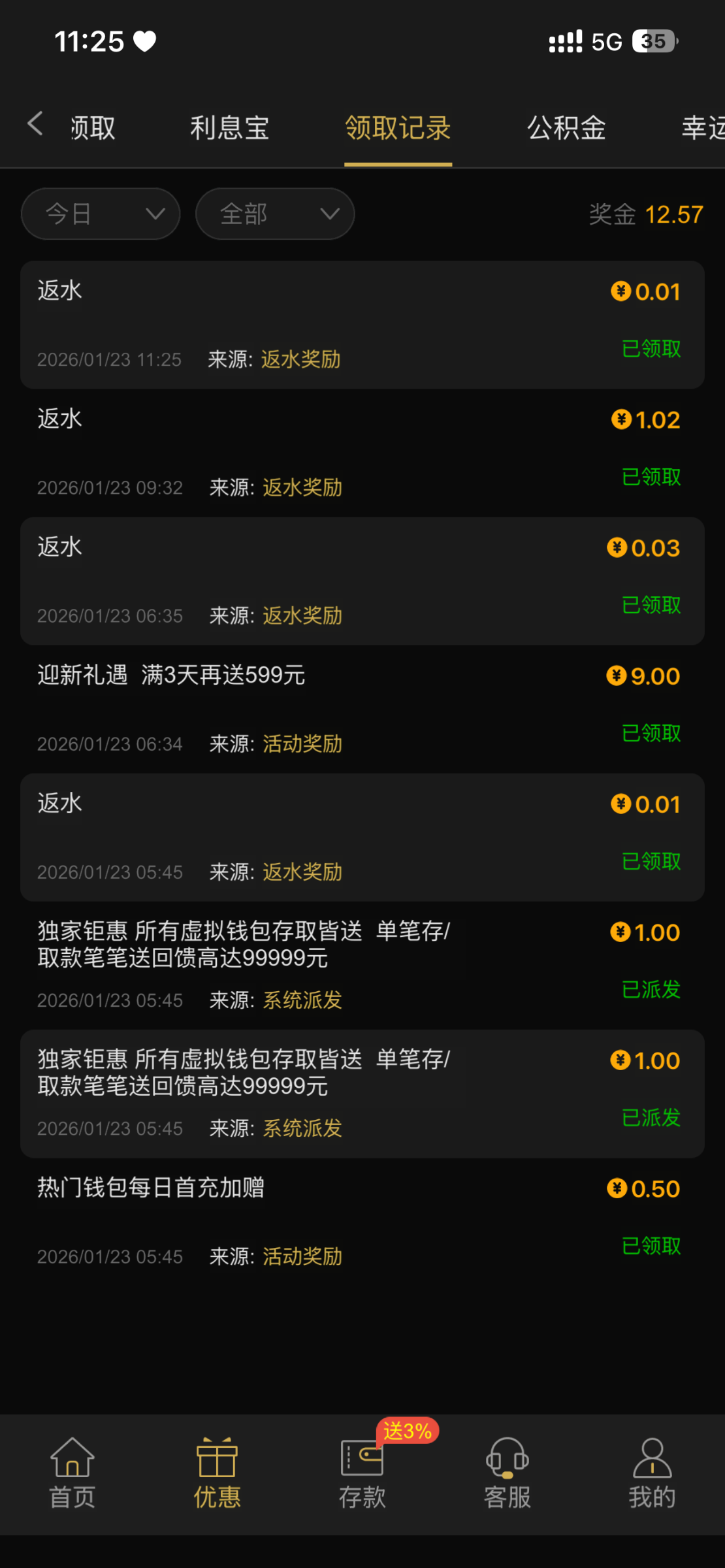Go back using the top-left arrow
The width and height of the screenshot is (725, 1568).
(35, 124)
